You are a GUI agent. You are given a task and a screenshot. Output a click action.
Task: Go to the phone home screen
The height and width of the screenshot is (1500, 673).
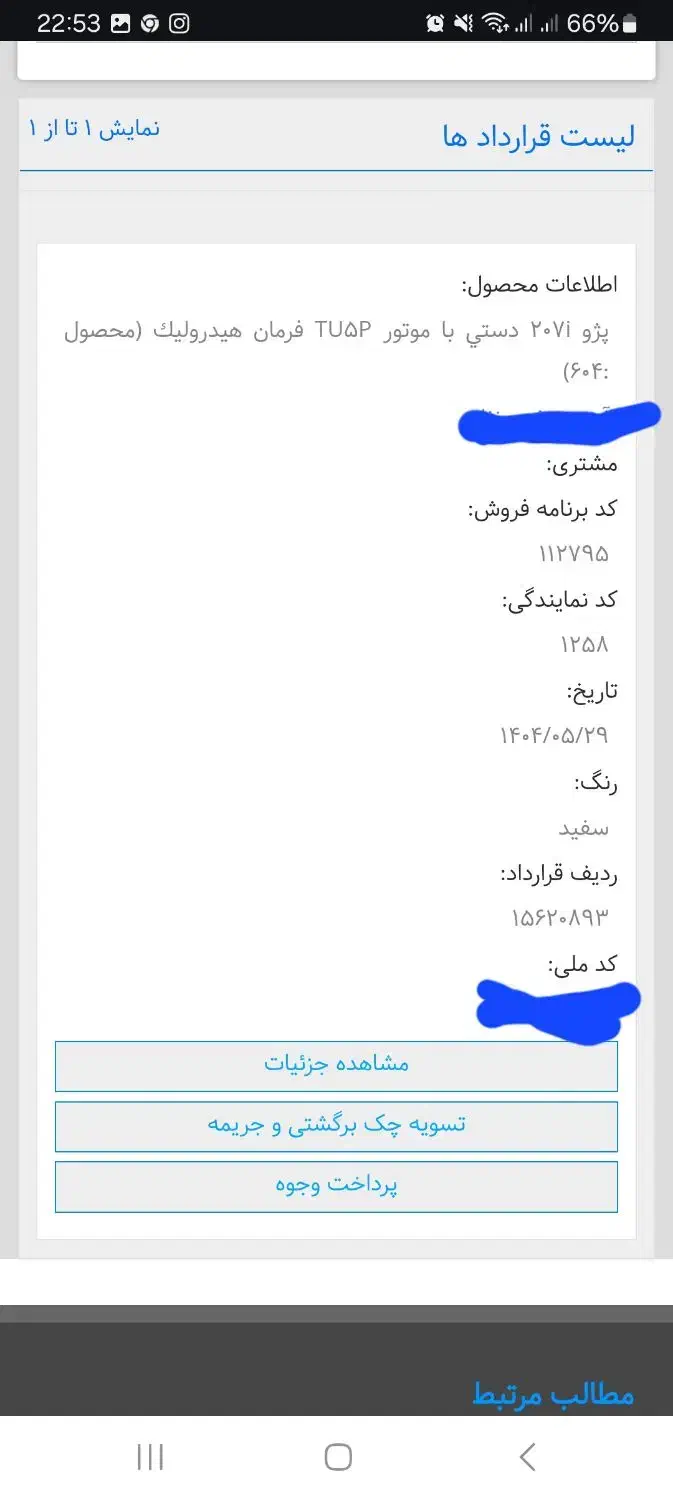338,1457
